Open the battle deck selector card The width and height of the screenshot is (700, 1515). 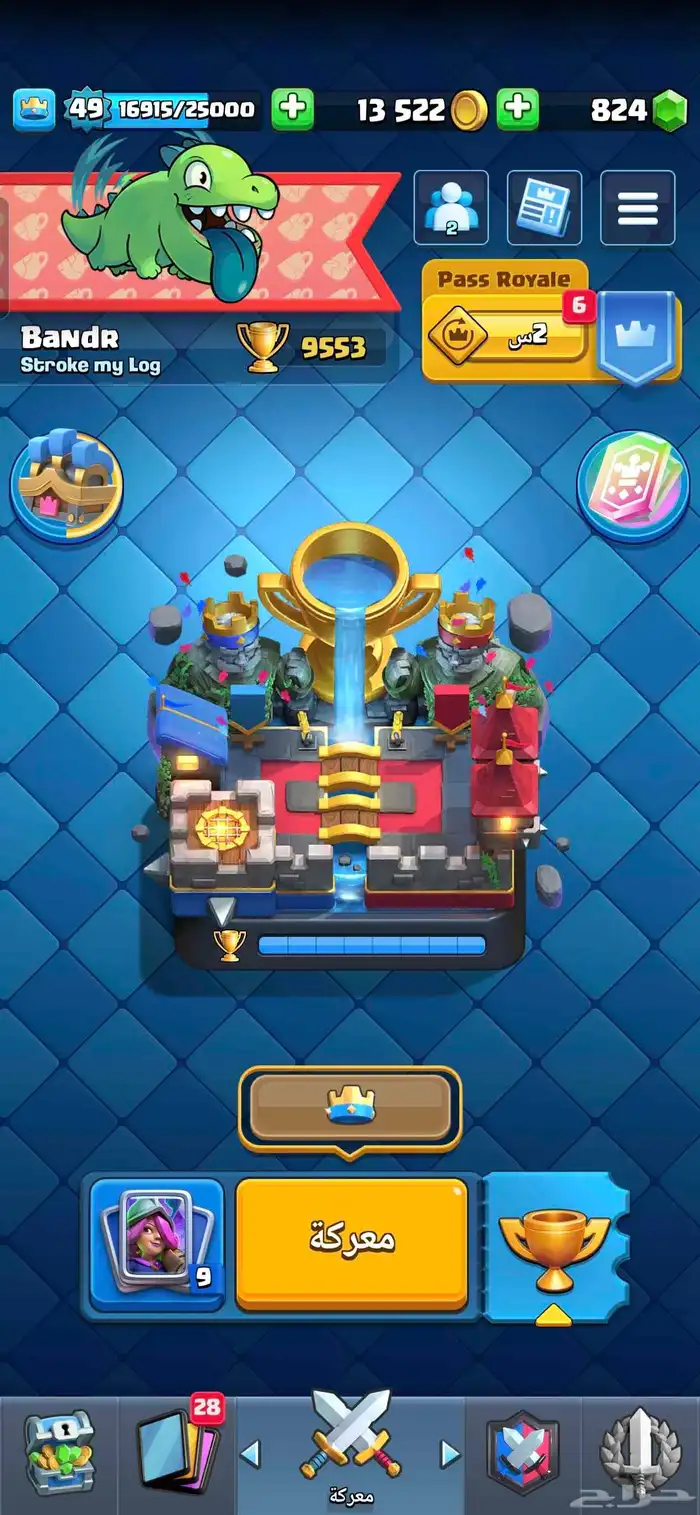(156, 1243)
